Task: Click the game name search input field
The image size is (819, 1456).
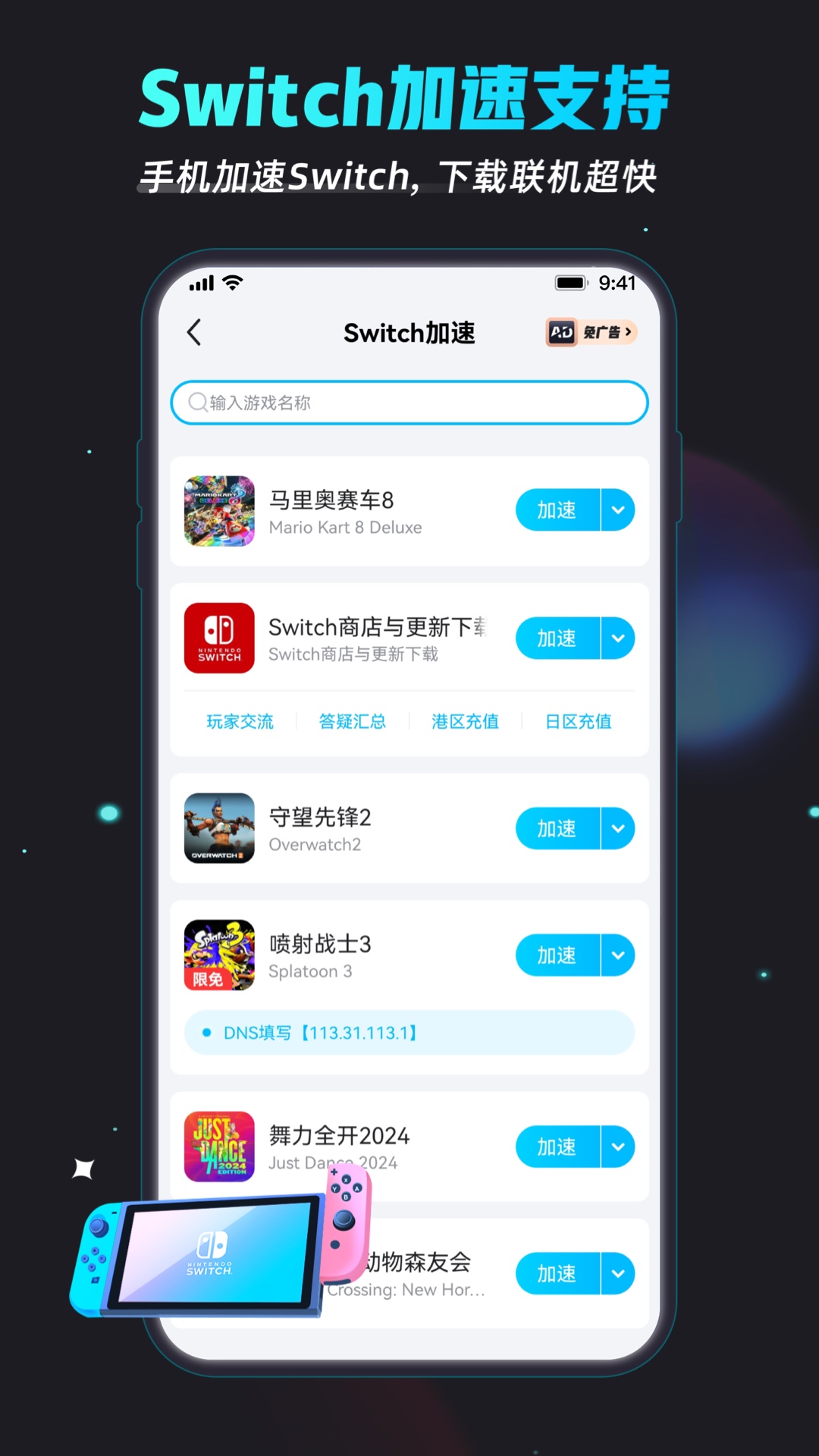Action: [x=409, y=403]
